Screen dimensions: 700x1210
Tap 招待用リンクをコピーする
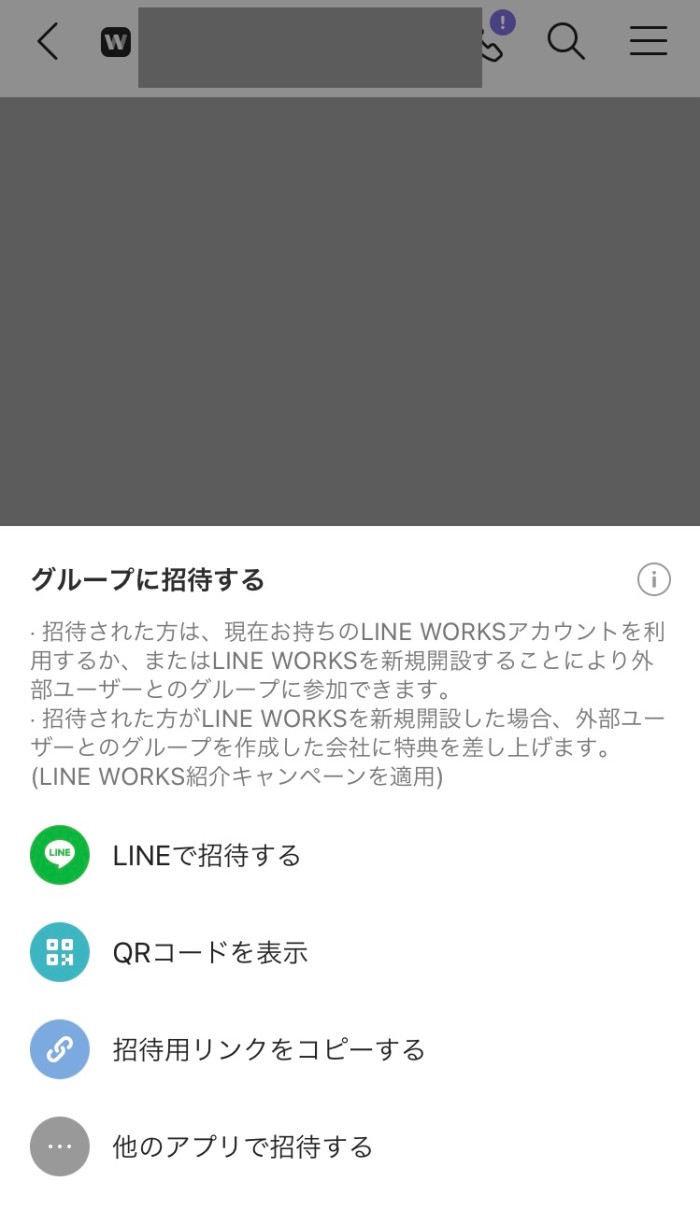(x=268, y=1050)
